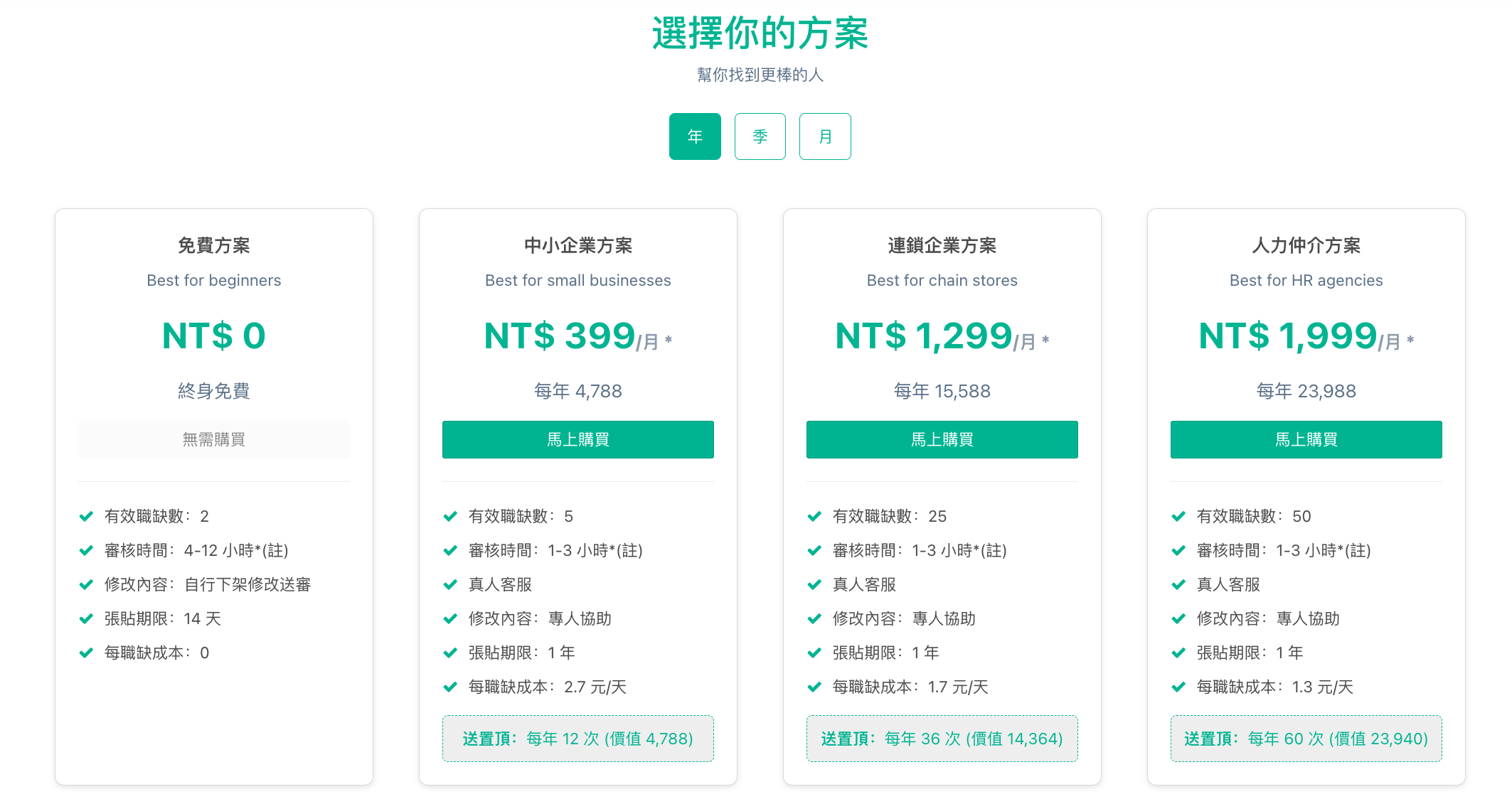Buy the 連鎖企業方案 plan now
The width and height of the screenshot is (1512, 794).
coord(942,439)
